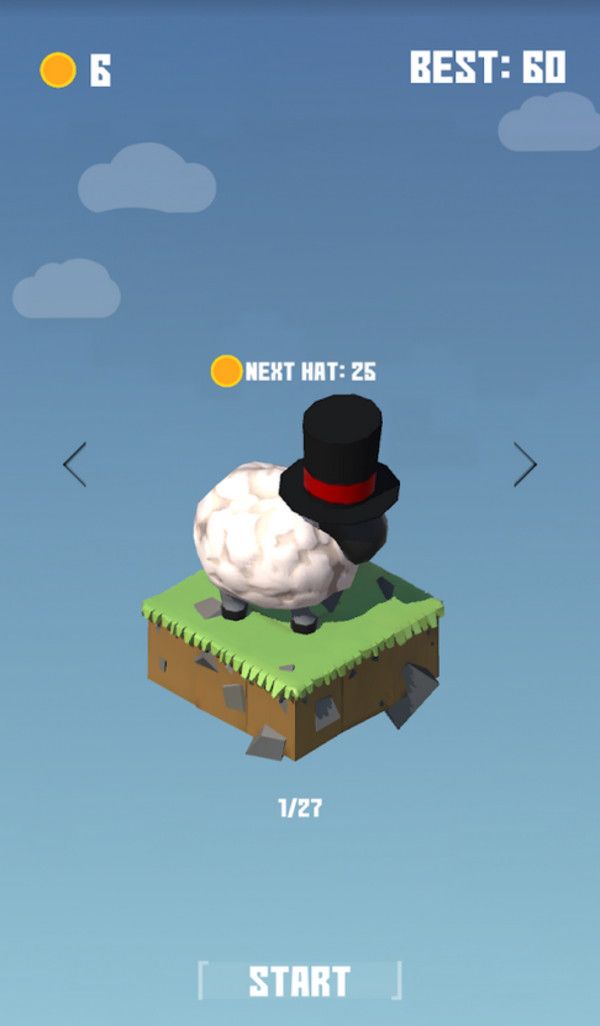Viewport: 600px width, 1026px height.
Task: Start the game with START button
Action: point(300,980)
